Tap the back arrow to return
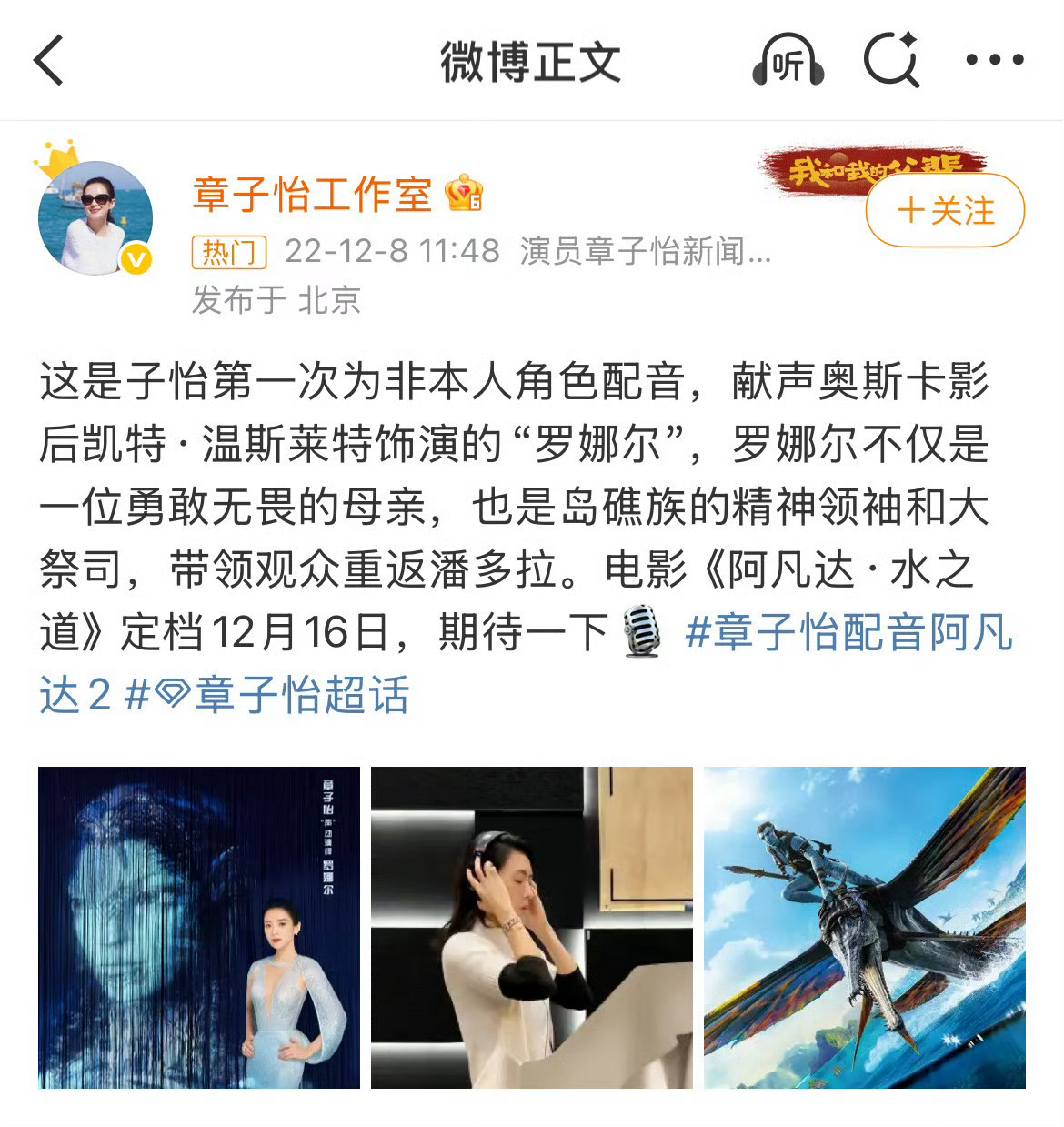The width and height of the screenshot is (1064, 1127). point(49,61)
